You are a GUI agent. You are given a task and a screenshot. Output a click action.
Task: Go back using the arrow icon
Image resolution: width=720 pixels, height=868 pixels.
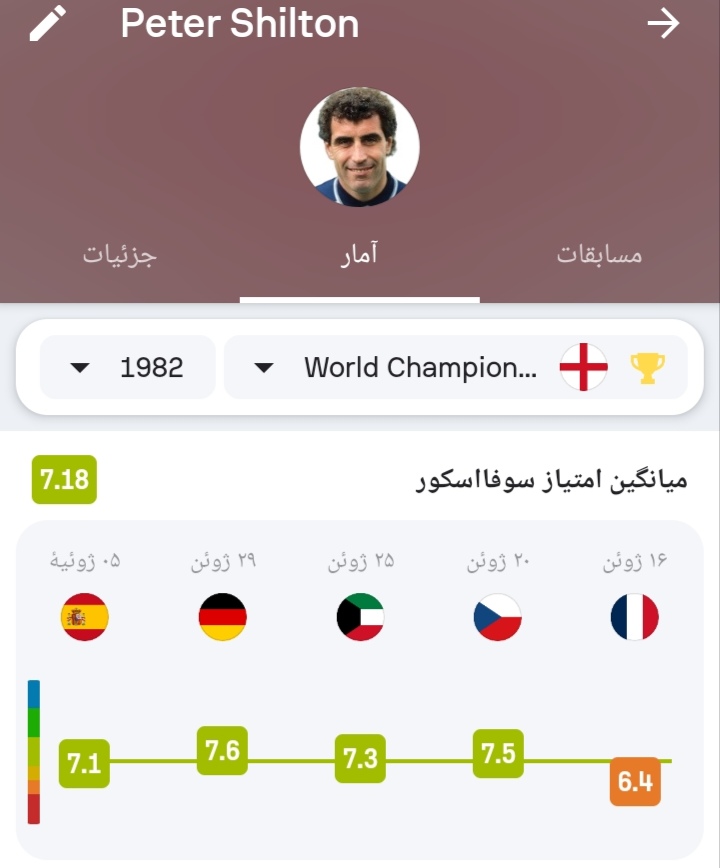click(663, 23)
